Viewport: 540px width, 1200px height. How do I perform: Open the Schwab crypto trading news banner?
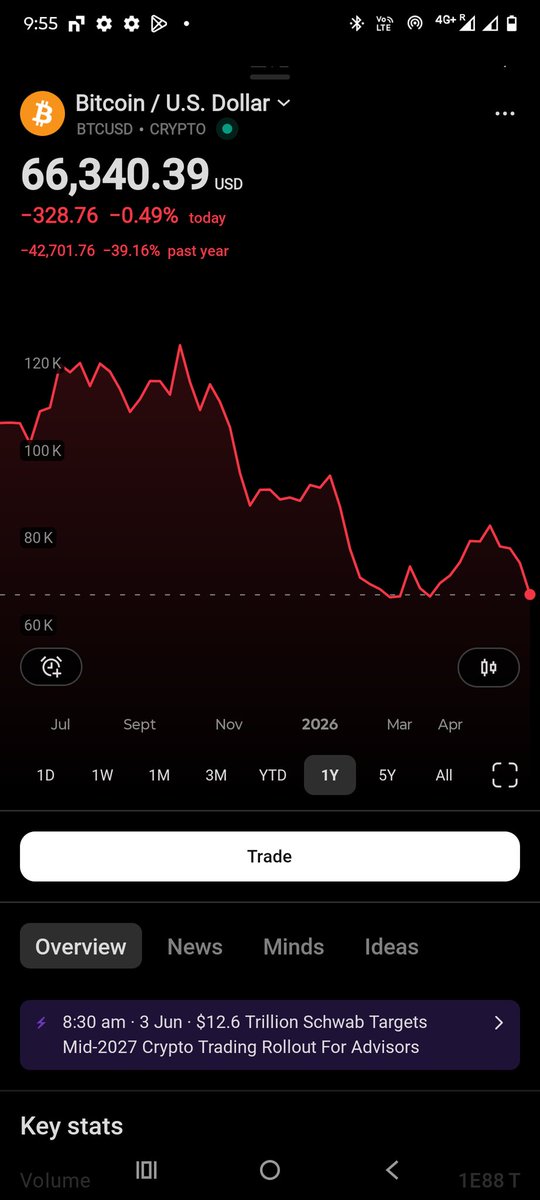pyautogui.click(x=270, y=1035)
